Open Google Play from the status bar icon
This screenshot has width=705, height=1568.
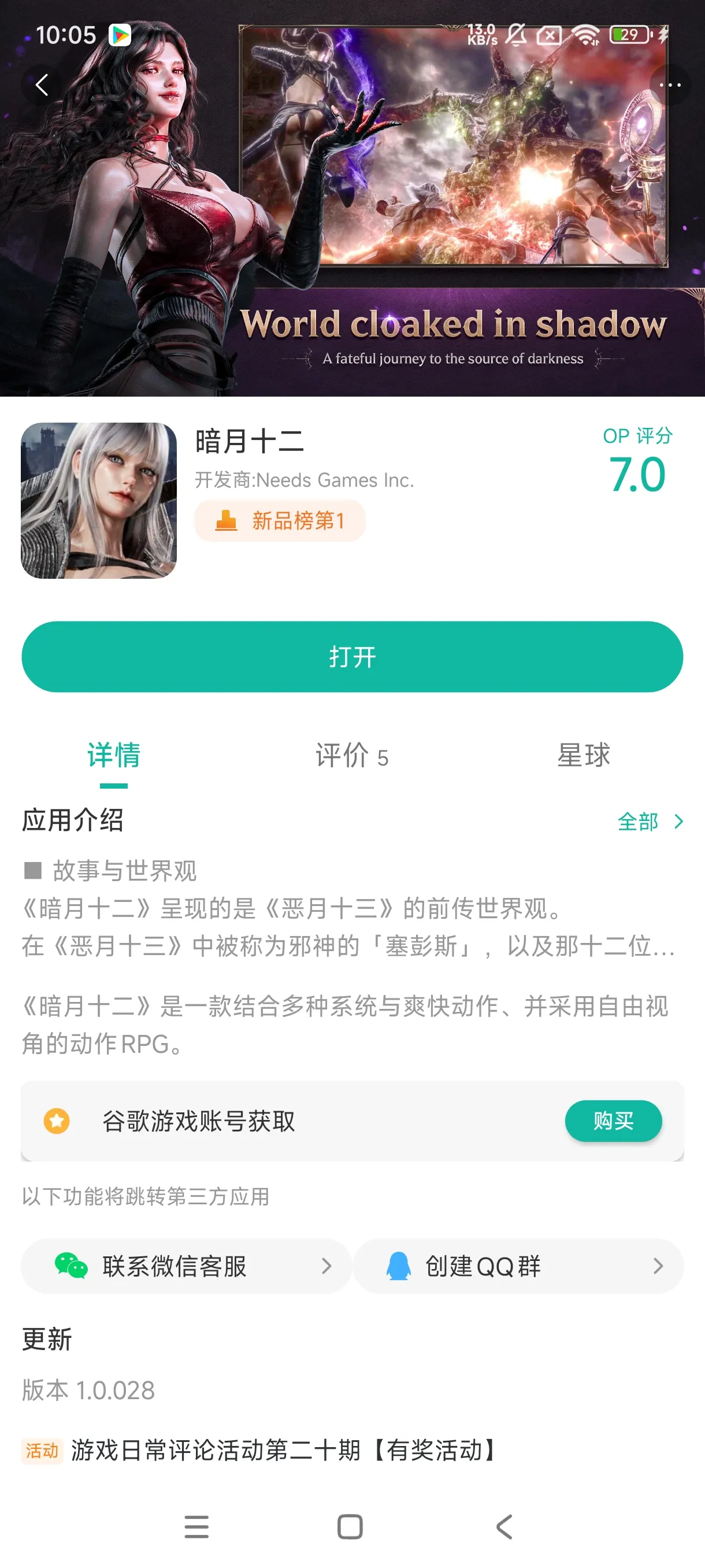tap(119, 35)
